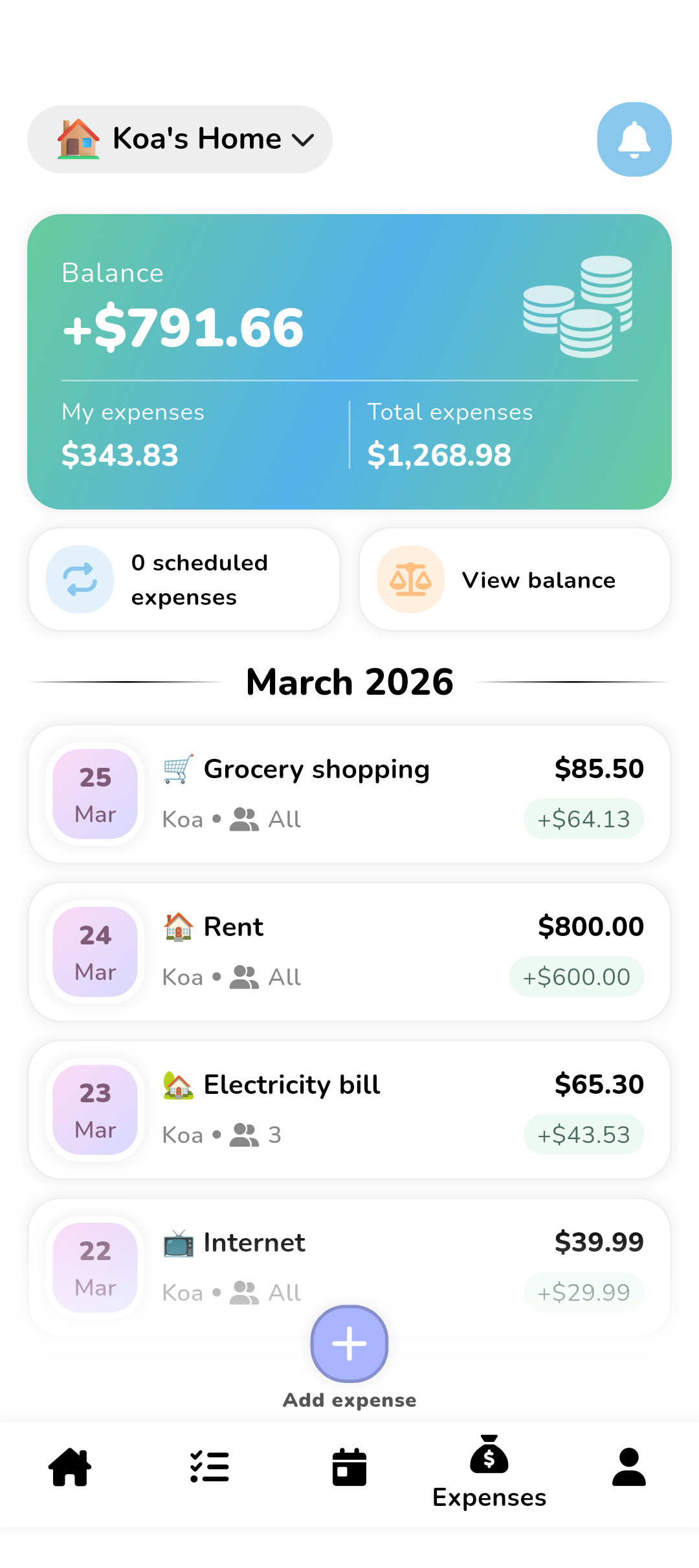Open the checklist icon in bottom navigation

coord(209,1466)
